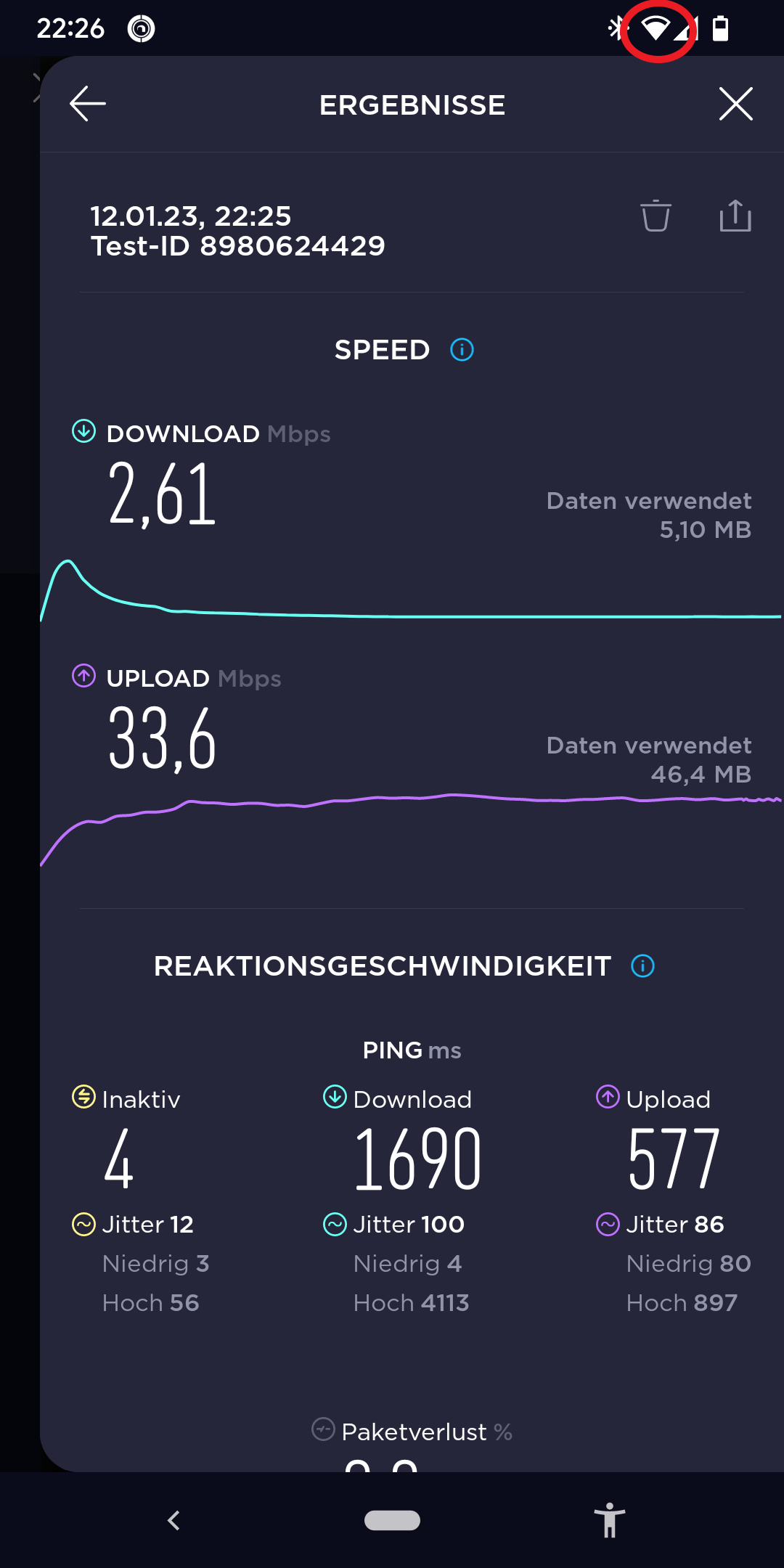The image size is (784, 1568).
Task: Close the Ergebnisse results screen
Action: [735, 104]
